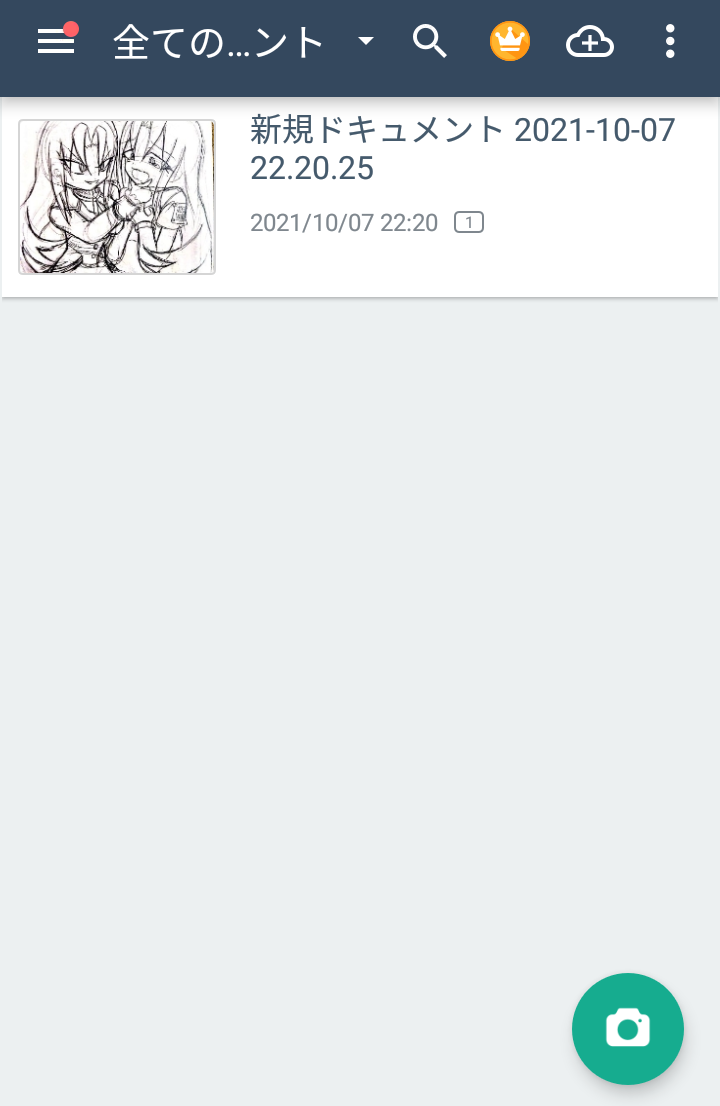Start a new scan with the camera button

628,1028
